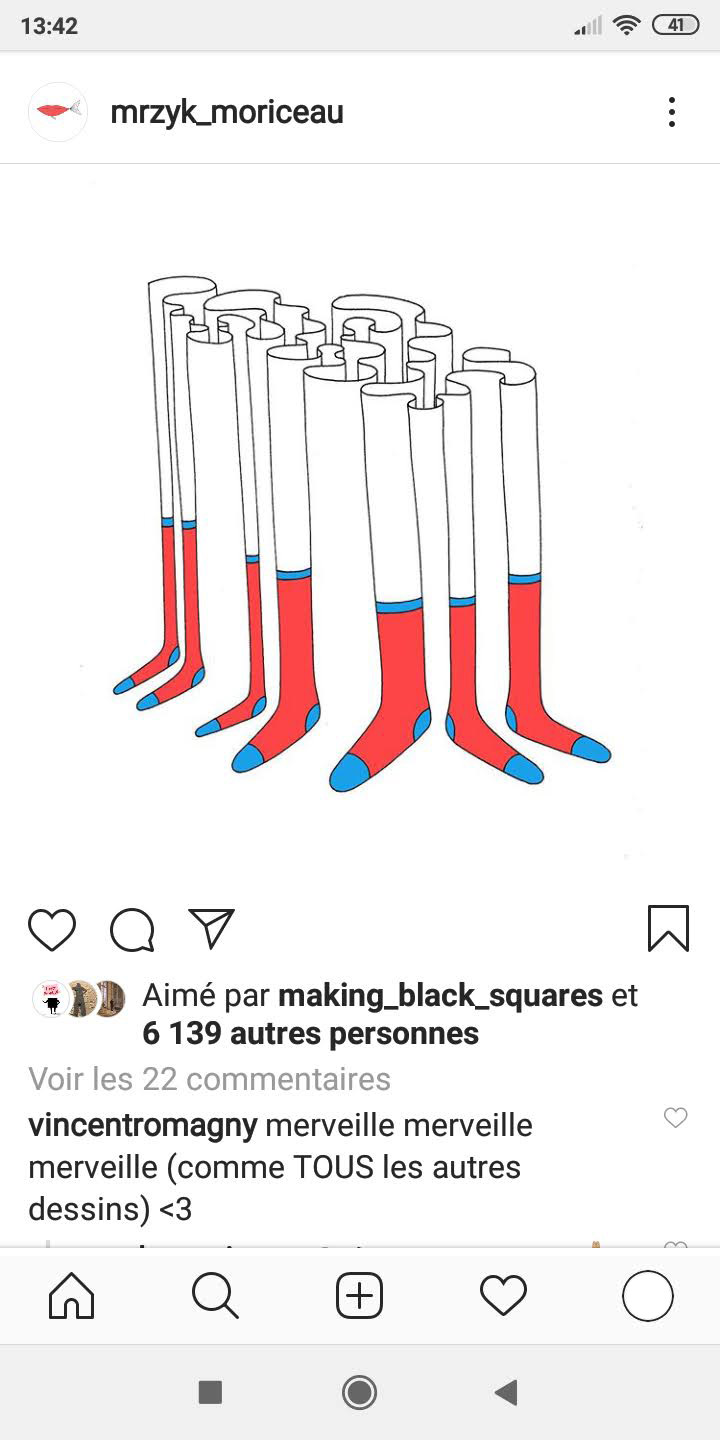Open the making_black_squares profile
The width and height of the screenshot is (720, 1440).
click(x=440, y=996)
